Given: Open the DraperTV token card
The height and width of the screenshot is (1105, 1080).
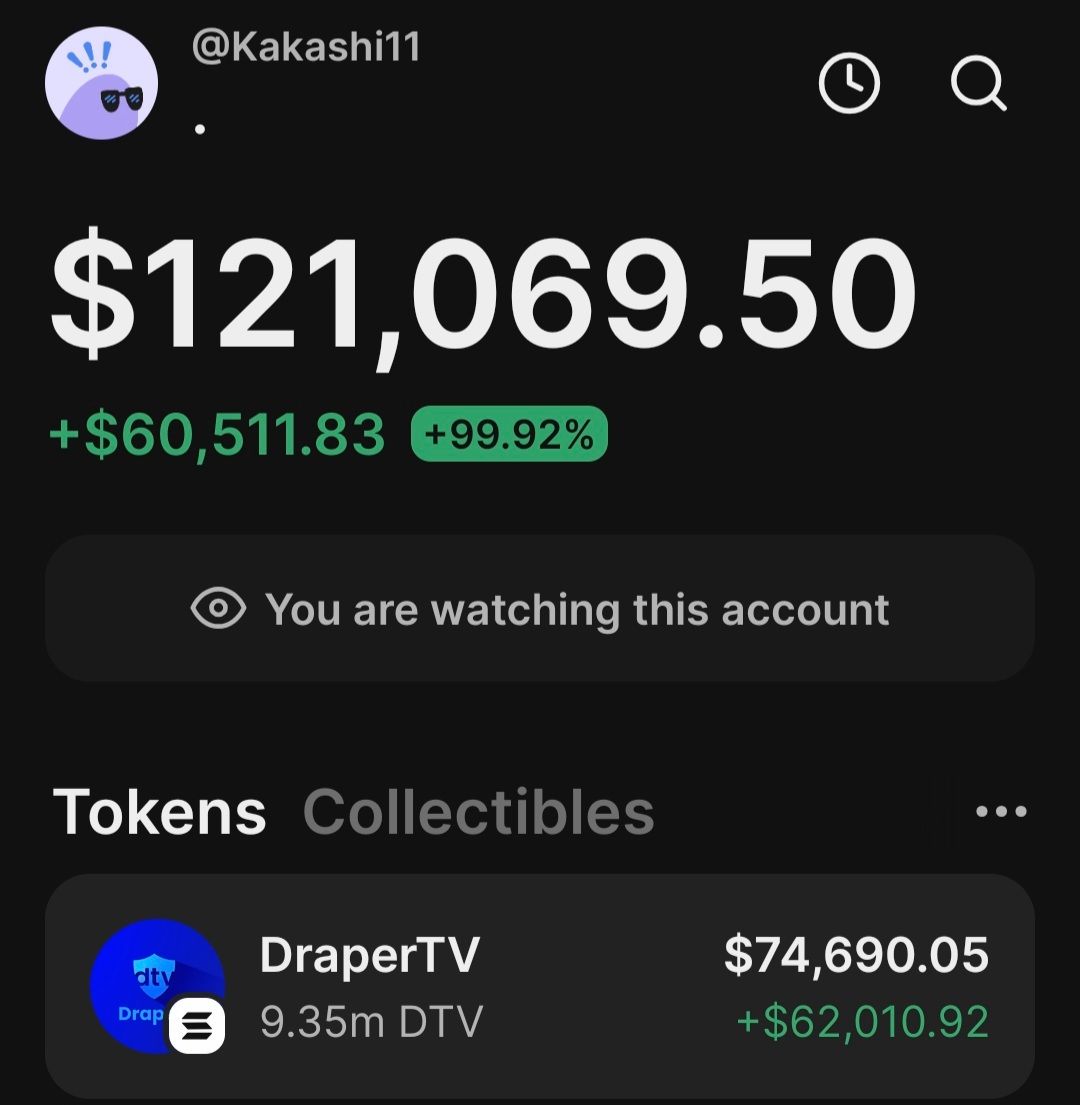Looking at the screenshot, I should tap(540, 986).
